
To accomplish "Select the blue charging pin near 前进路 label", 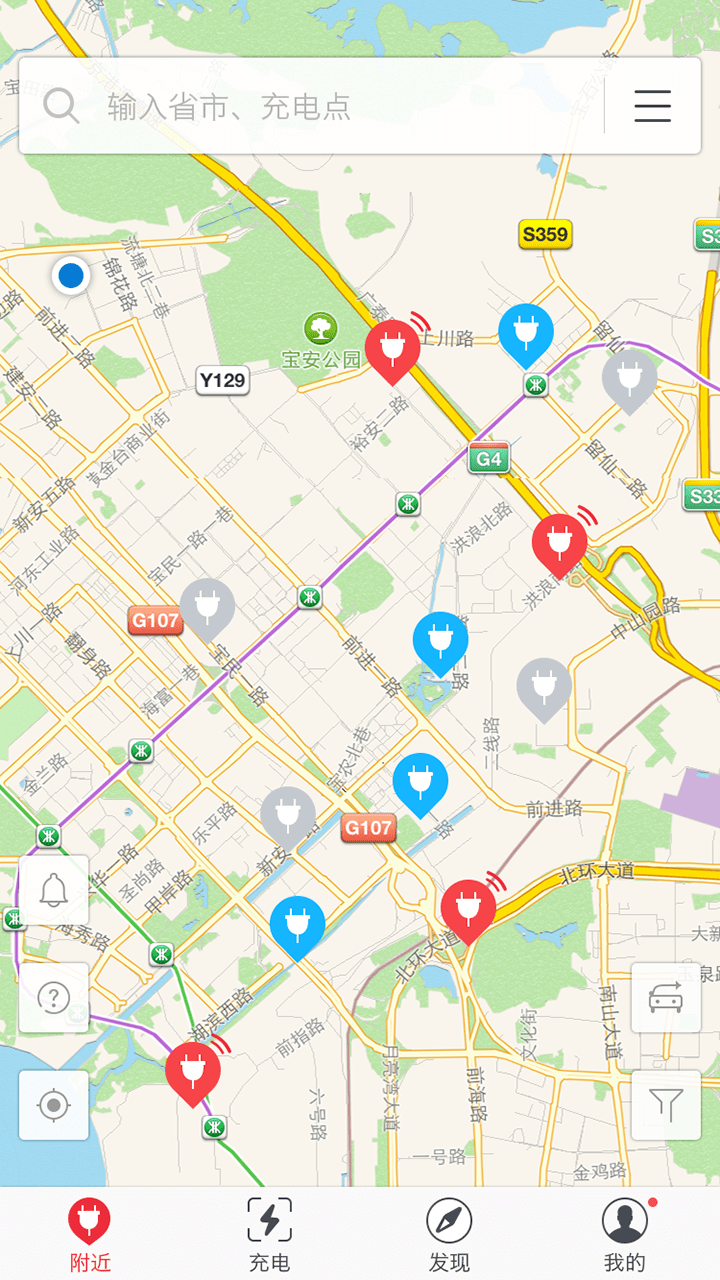I will (x=420, y=780).
